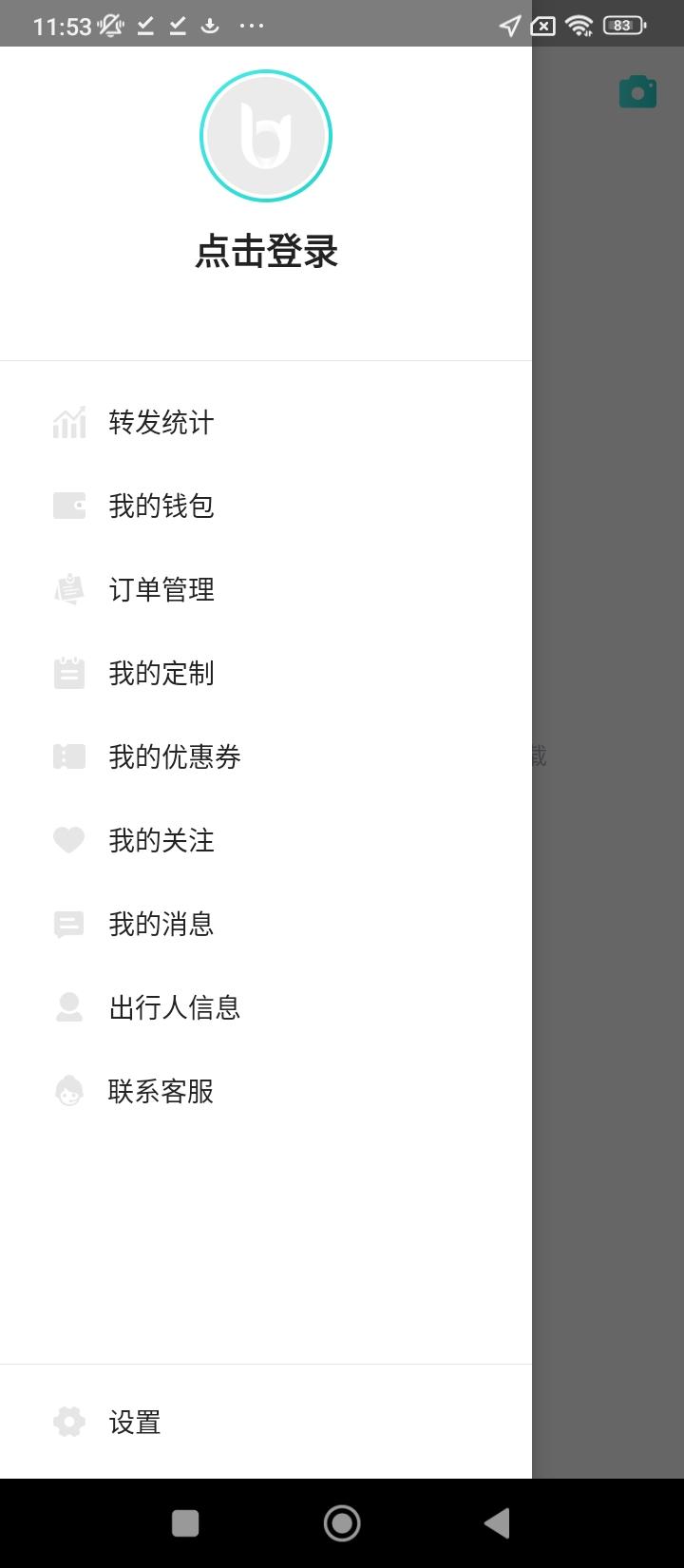Go to 订单管理
The height and width of the screenshot is (1568, 684).
pos(161,590)
